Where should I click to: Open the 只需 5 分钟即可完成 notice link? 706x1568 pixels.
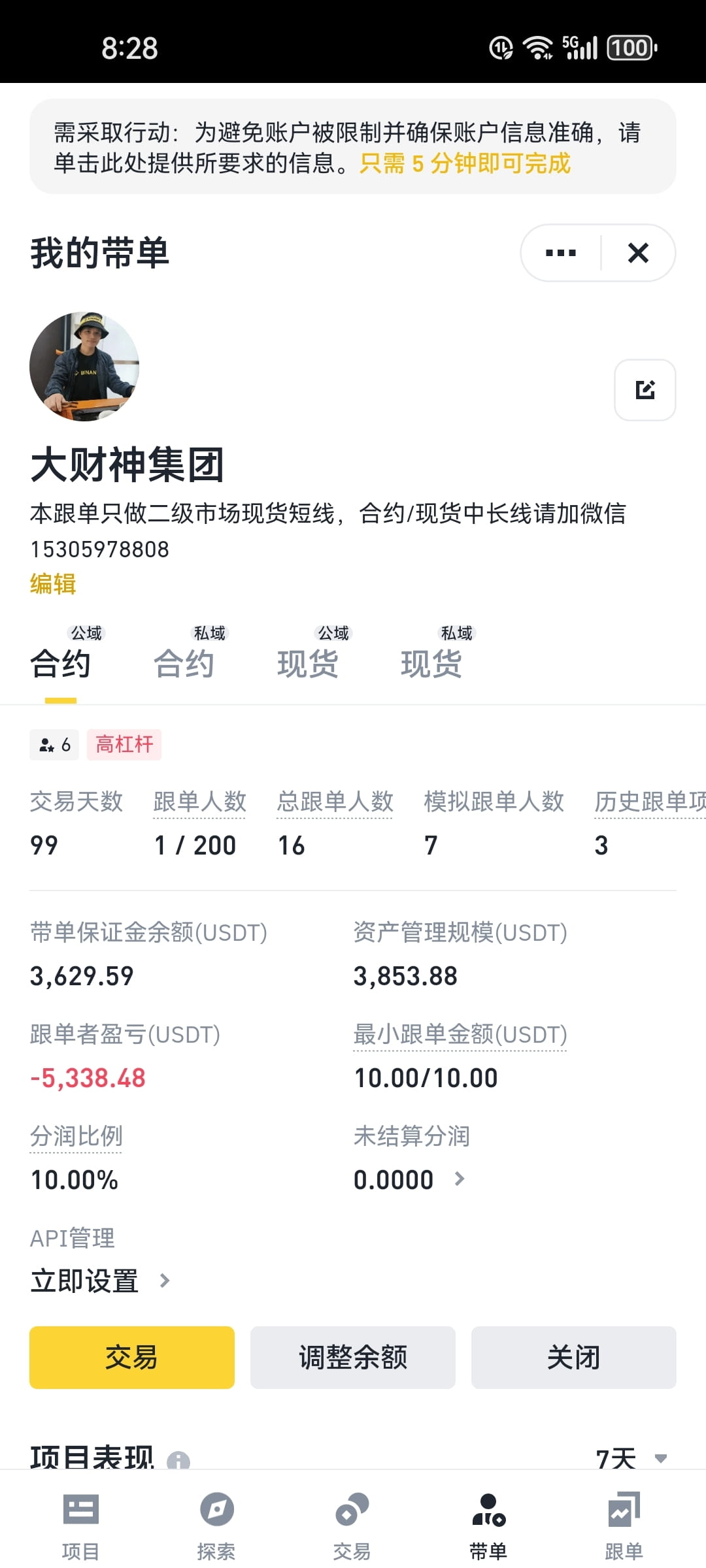pos(465,163)
